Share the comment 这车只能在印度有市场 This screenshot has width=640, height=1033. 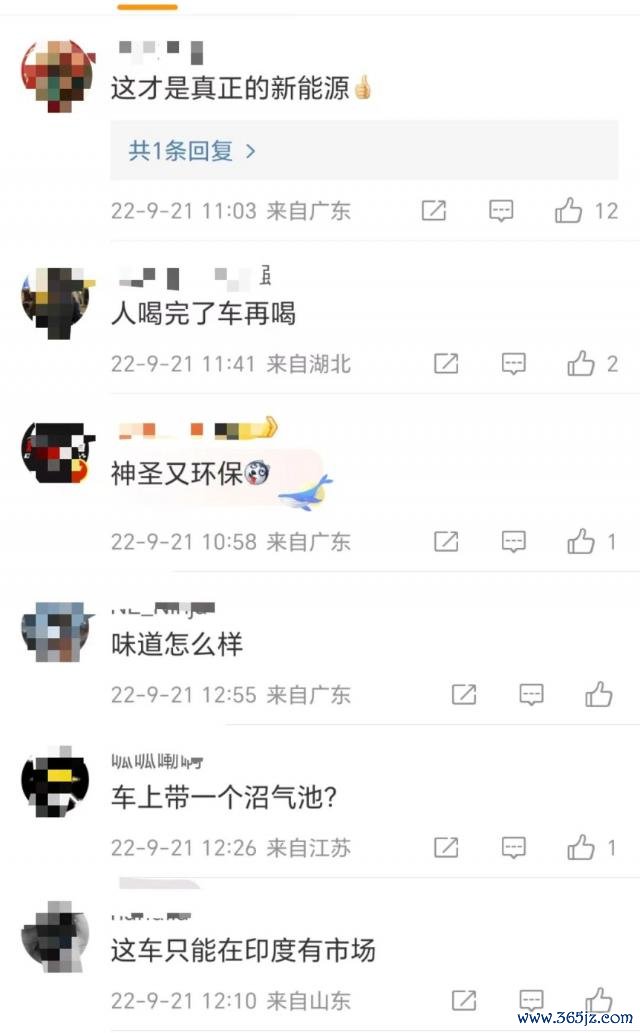pyautogui.click(x=464, y=1000)
